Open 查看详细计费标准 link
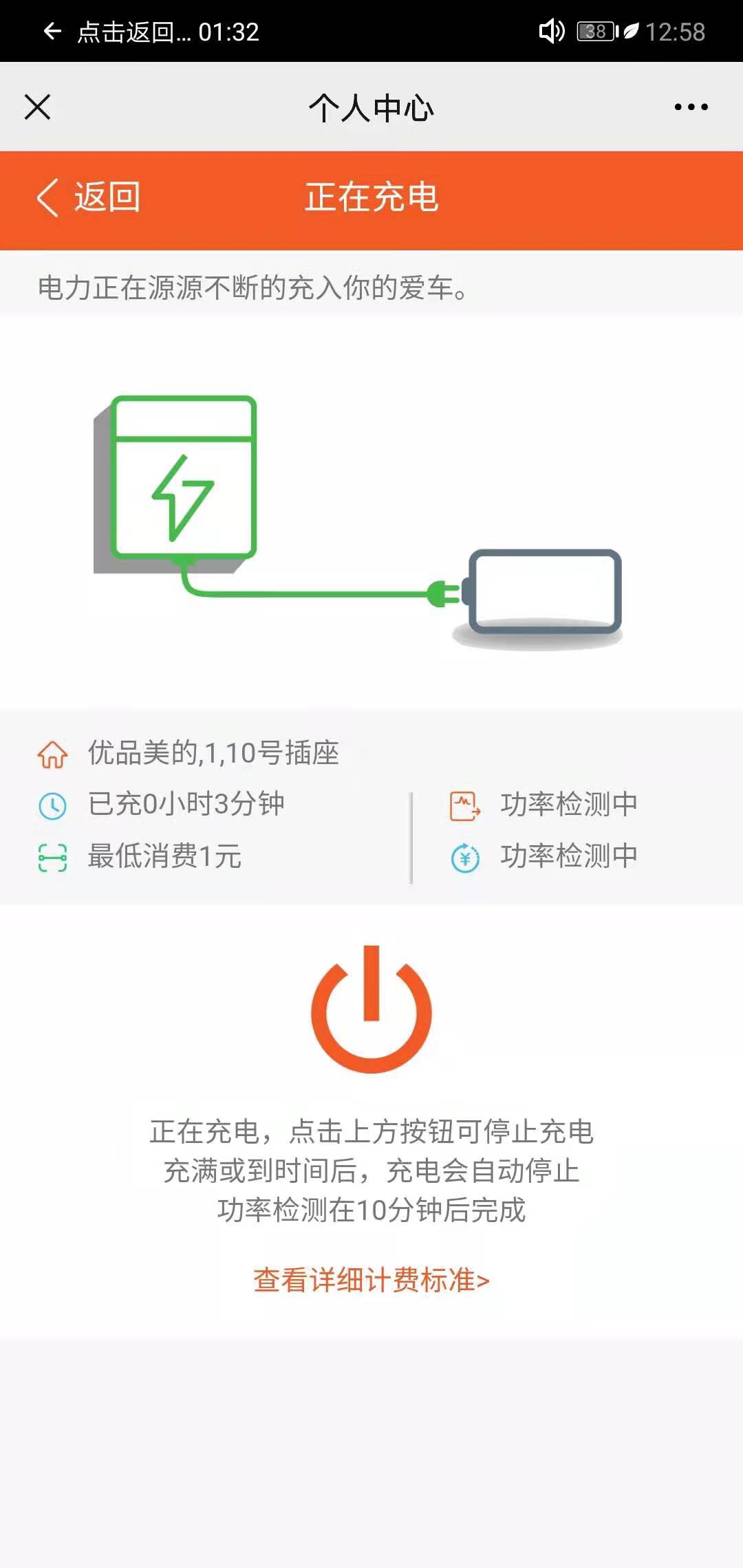Image resolution: width=743 pixels, height=1568 pixels. pyautogui.click(x=371, y=1281)
